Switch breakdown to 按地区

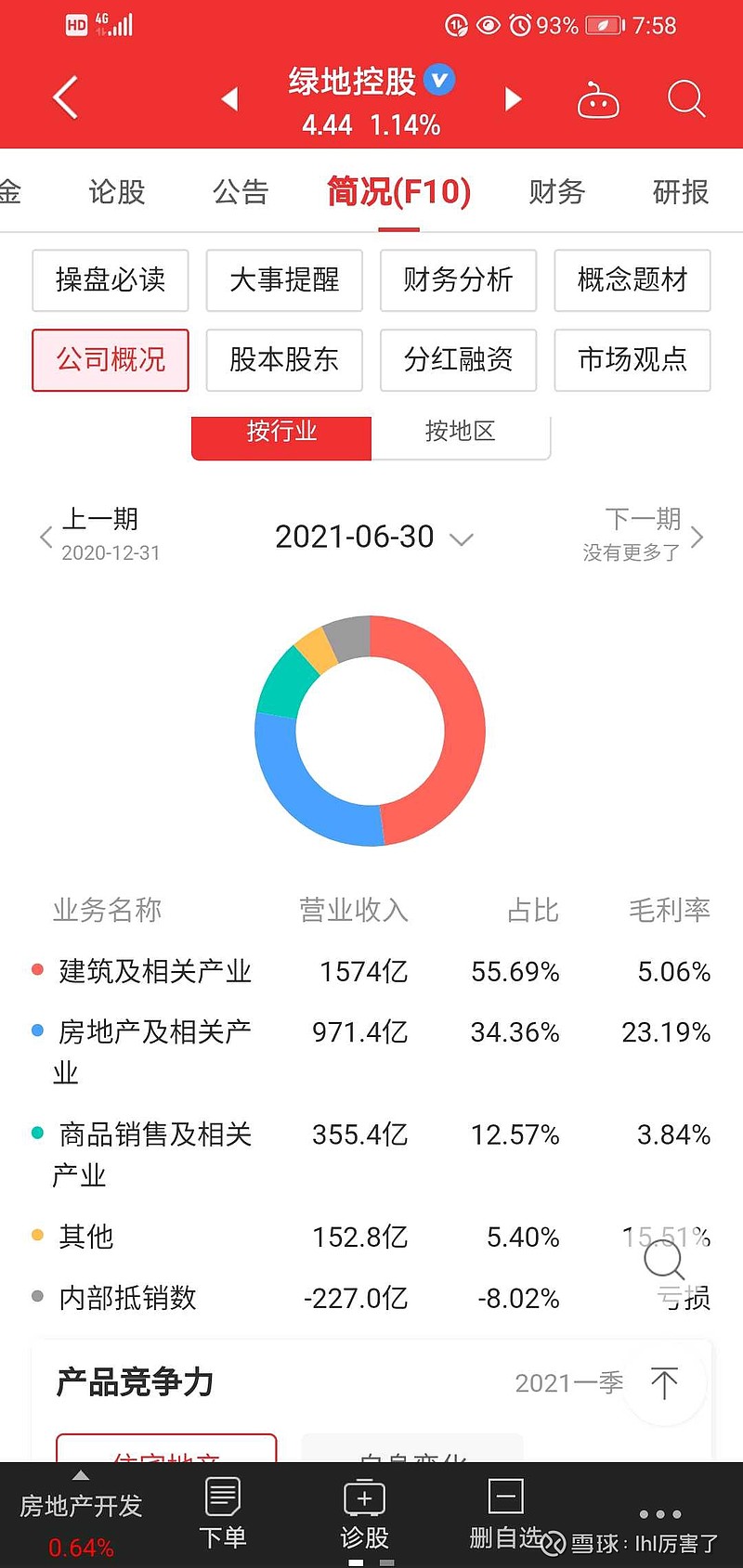[461, 434]
